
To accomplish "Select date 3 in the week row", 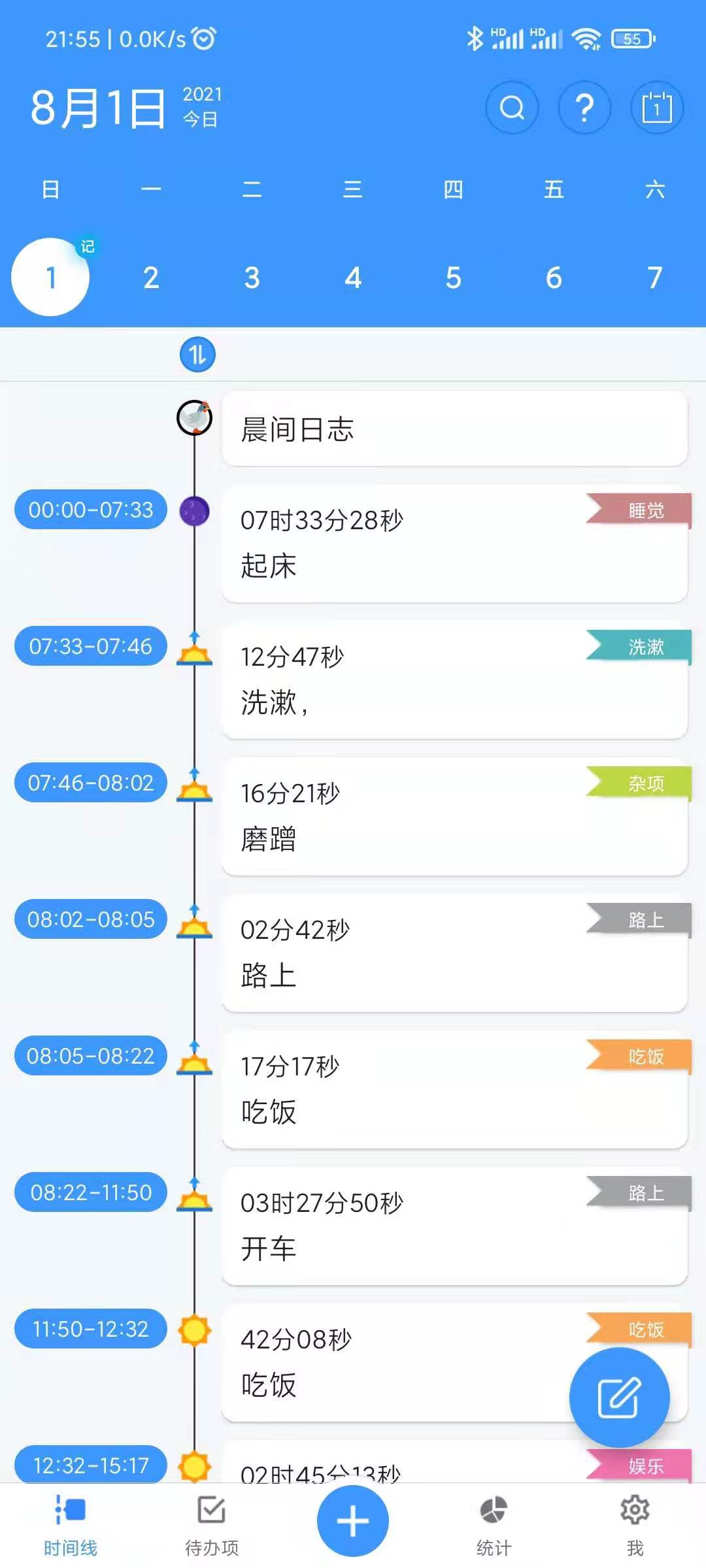I will [252, 278].
